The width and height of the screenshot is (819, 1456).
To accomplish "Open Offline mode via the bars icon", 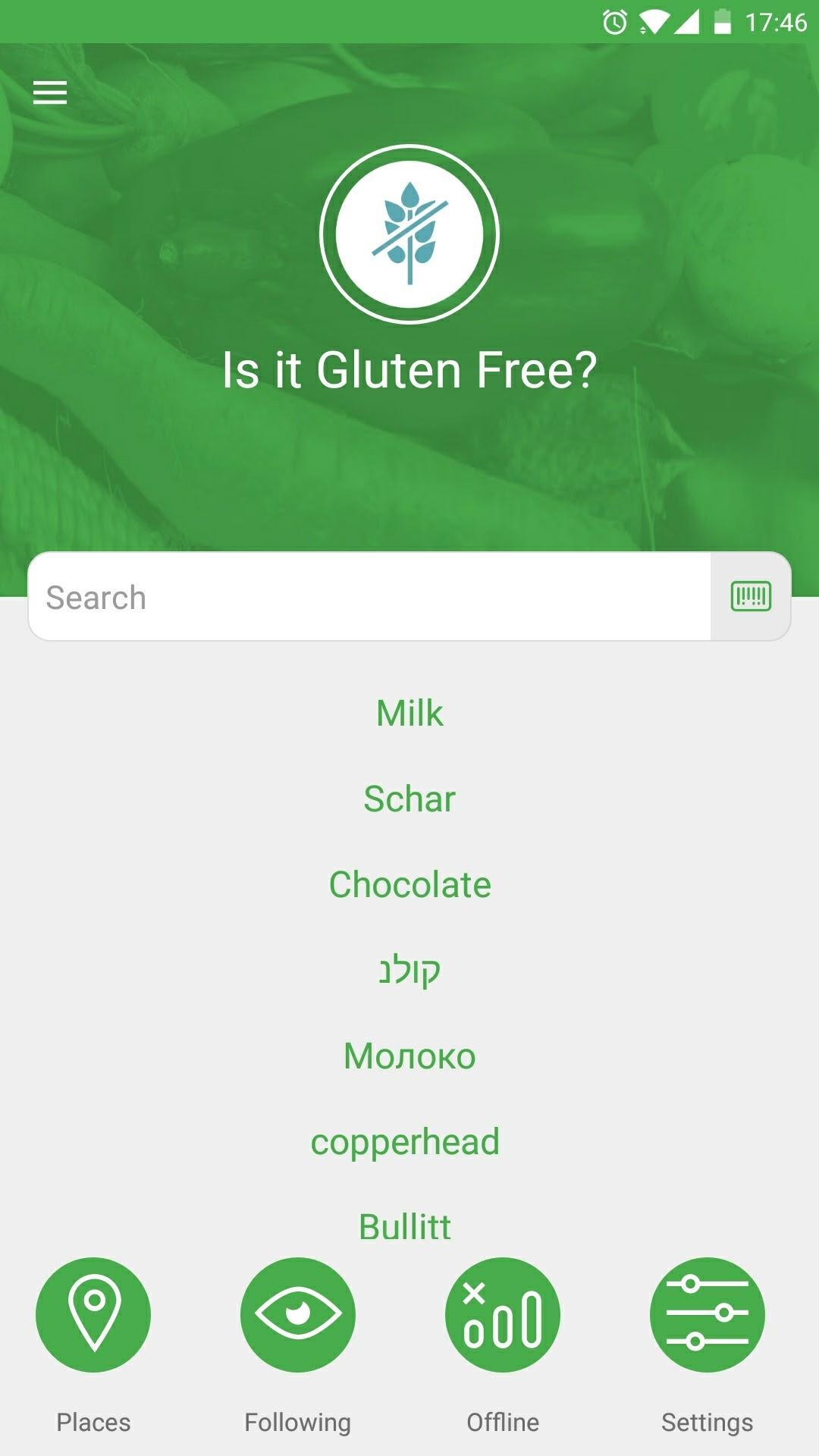I will [x=503, y=1314].
